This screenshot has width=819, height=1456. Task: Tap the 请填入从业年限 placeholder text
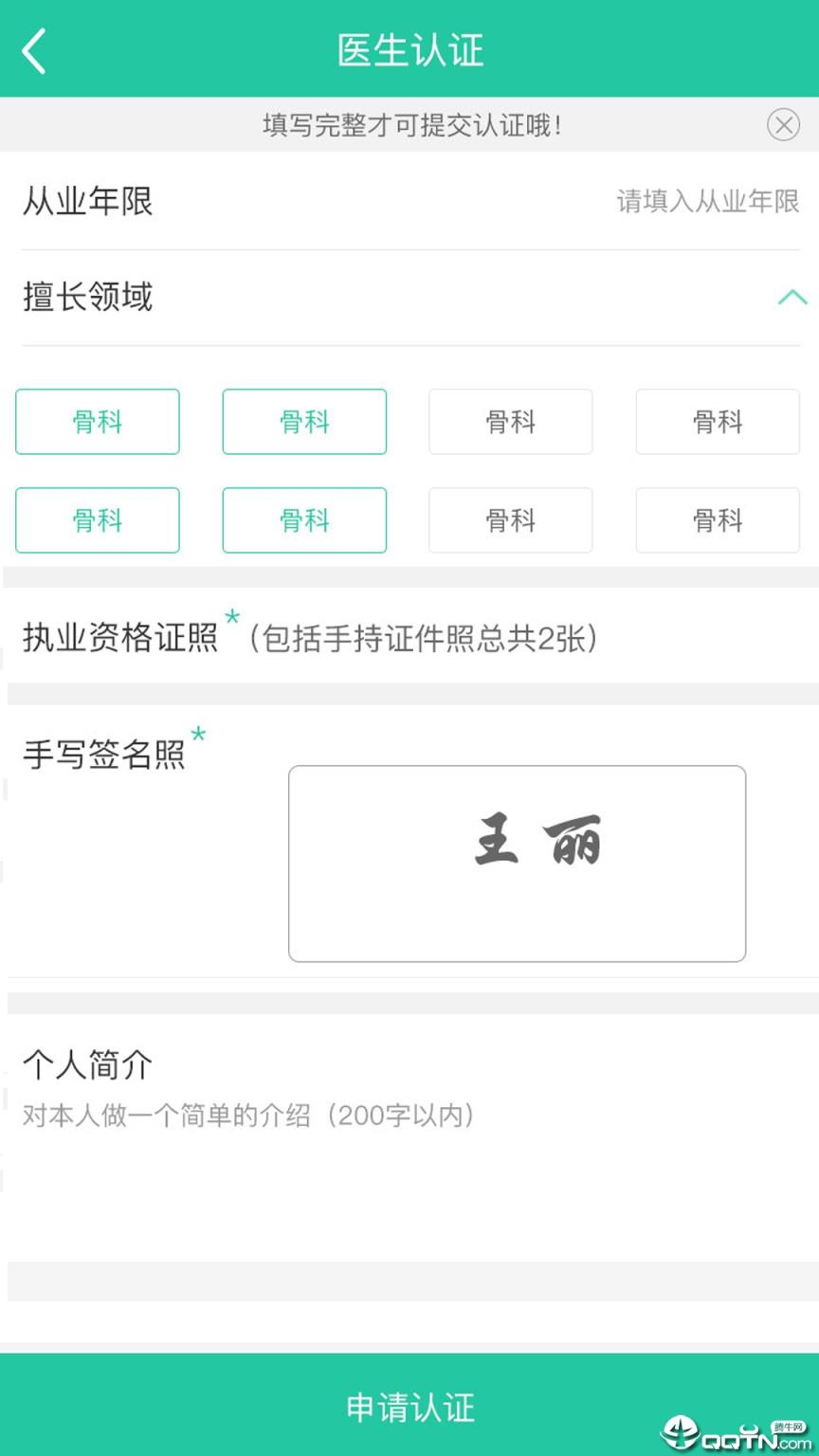tap(706, 202)
